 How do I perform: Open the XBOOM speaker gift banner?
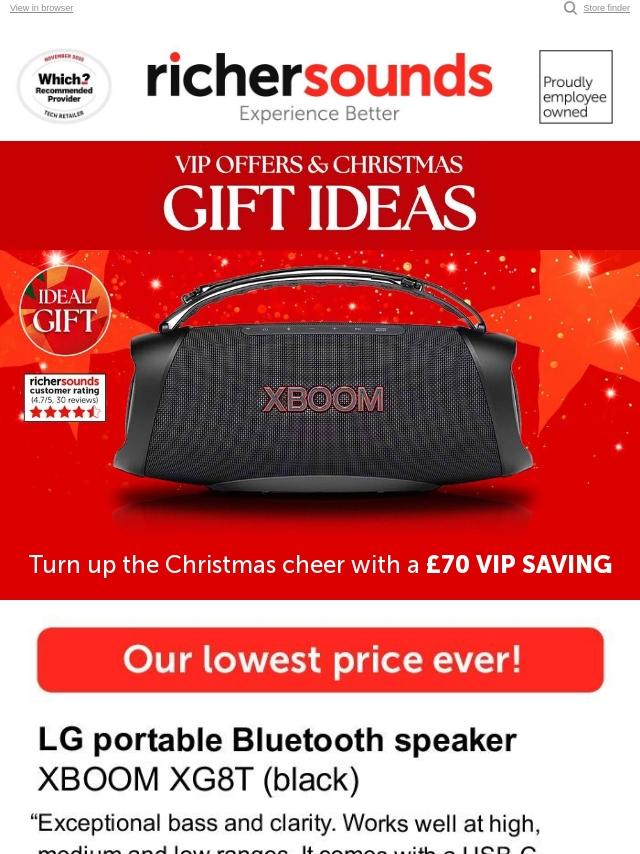pos(320,420)
